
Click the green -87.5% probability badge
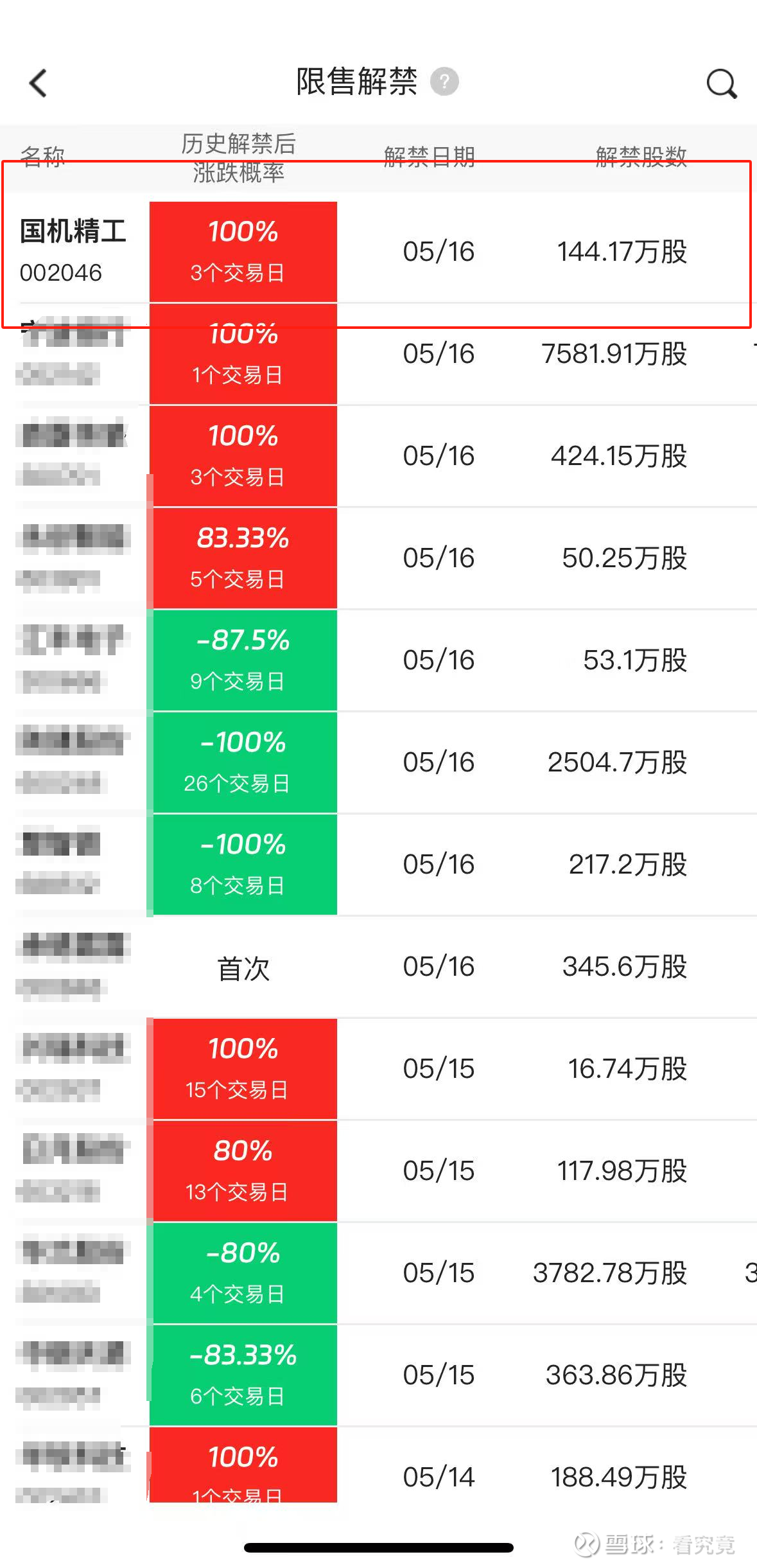(x=244, y=659)
